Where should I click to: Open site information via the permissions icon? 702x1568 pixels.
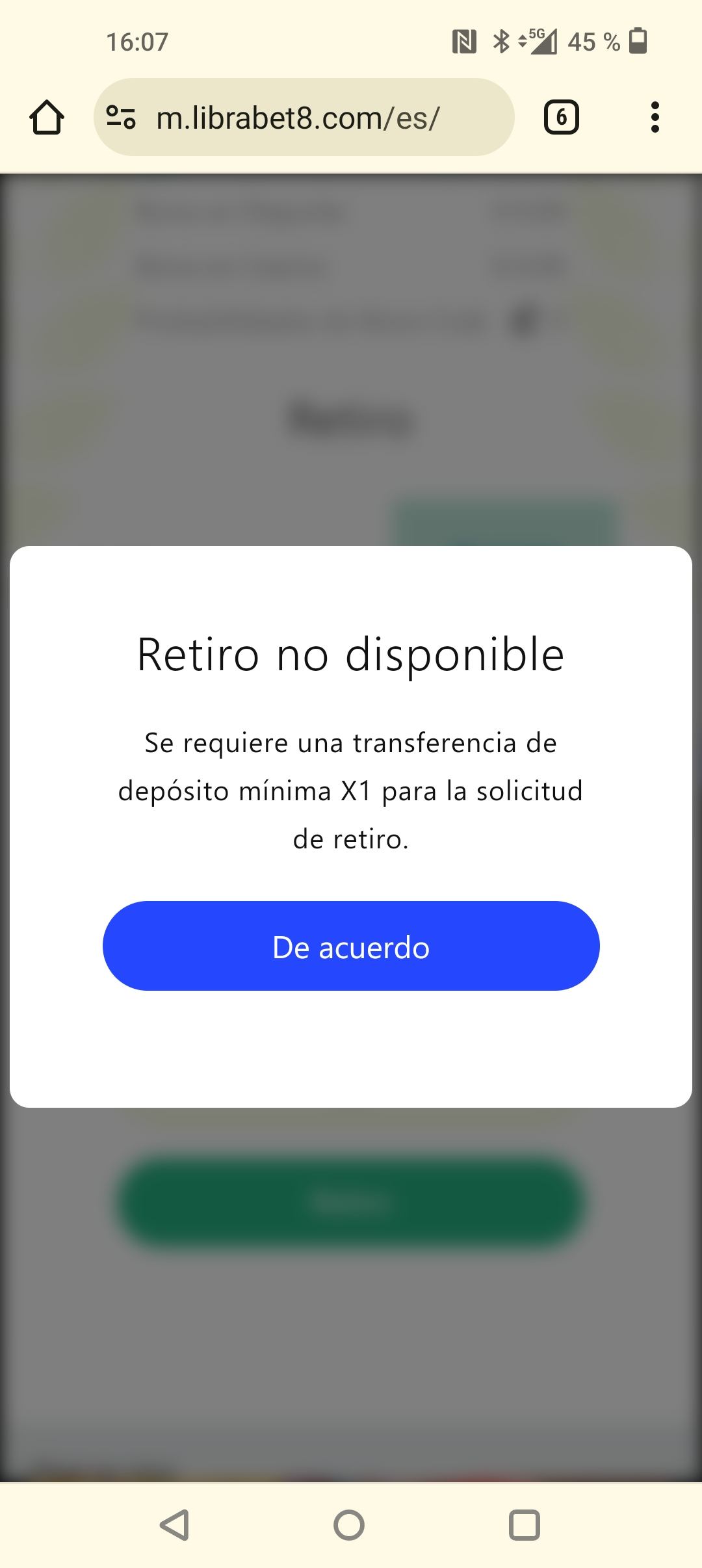[x=120, y=117]
